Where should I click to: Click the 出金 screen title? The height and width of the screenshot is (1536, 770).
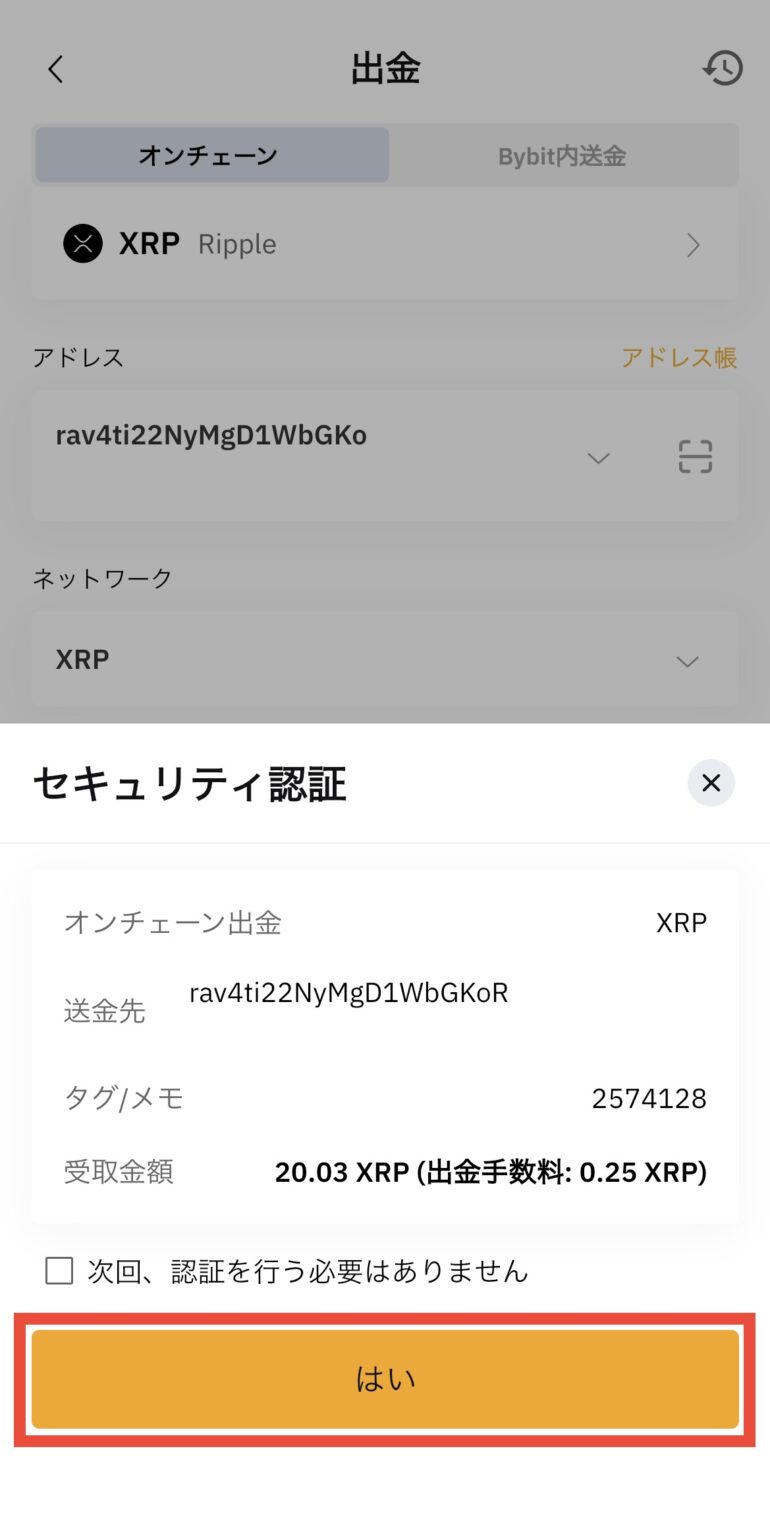(x=385, y=67)
